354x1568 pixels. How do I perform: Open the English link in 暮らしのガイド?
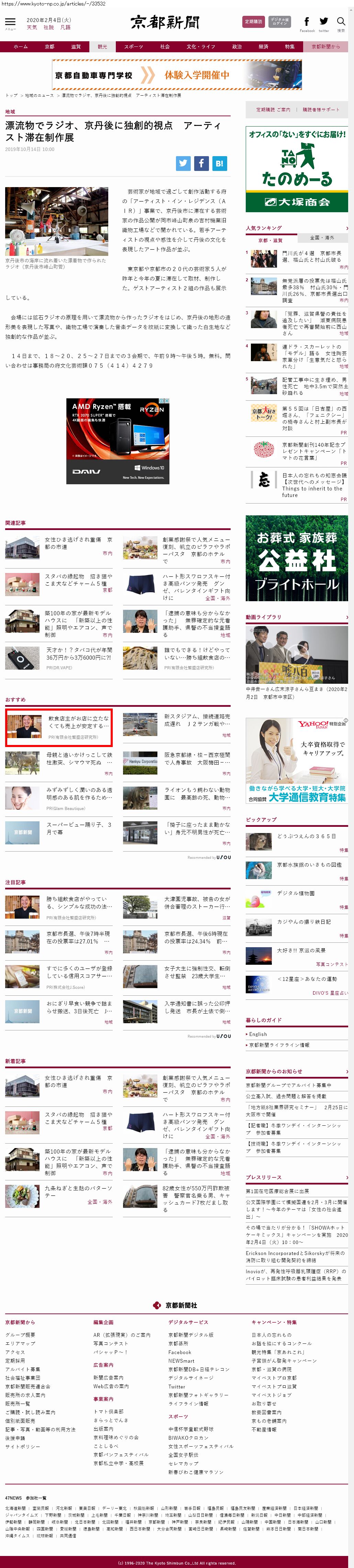click(258, 1034)
